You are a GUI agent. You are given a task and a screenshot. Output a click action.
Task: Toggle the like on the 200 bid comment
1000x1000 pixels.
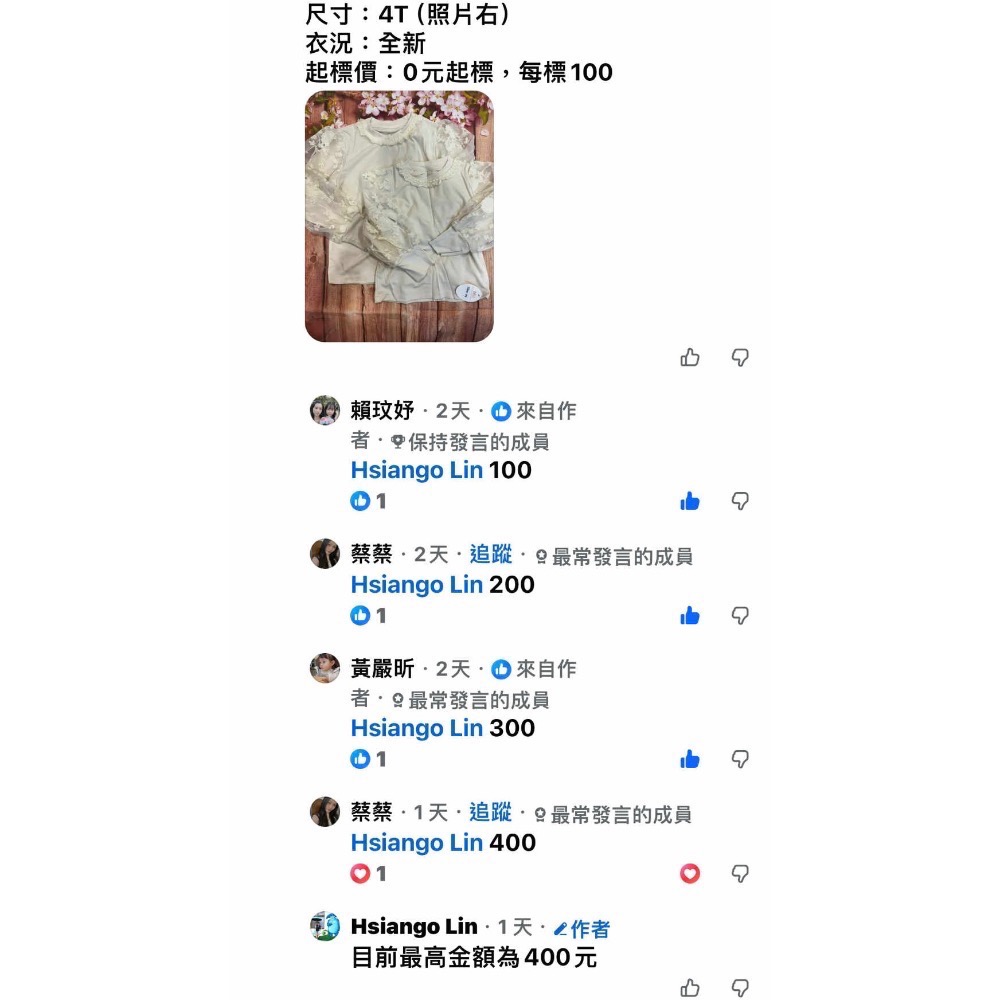690,615
